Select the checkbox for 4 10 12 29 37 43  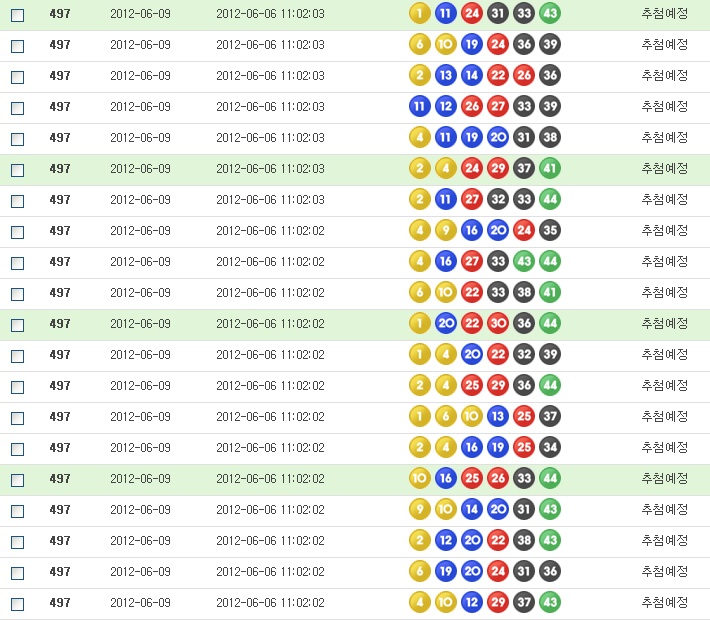tap(17, 604)
